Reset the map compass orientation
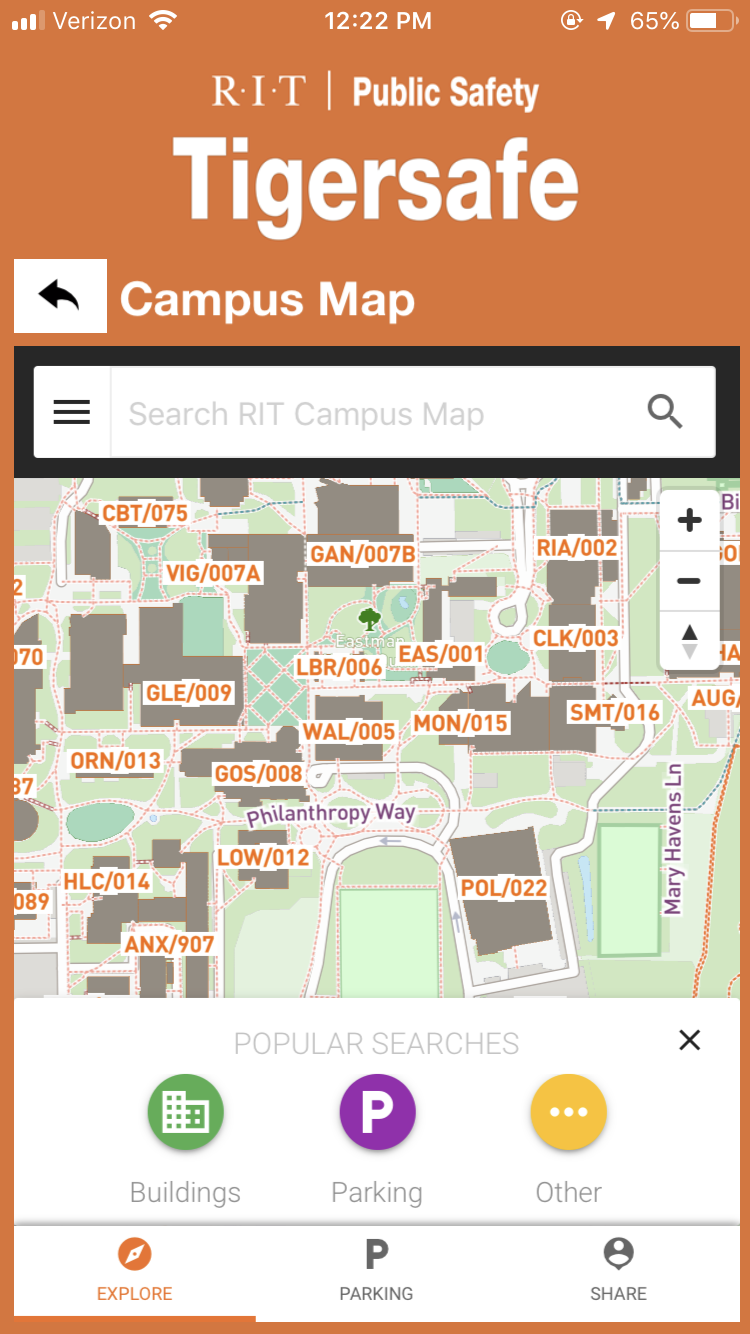Image resolution: width=750 pixels, height=1334 pixels. click(689, 641)
